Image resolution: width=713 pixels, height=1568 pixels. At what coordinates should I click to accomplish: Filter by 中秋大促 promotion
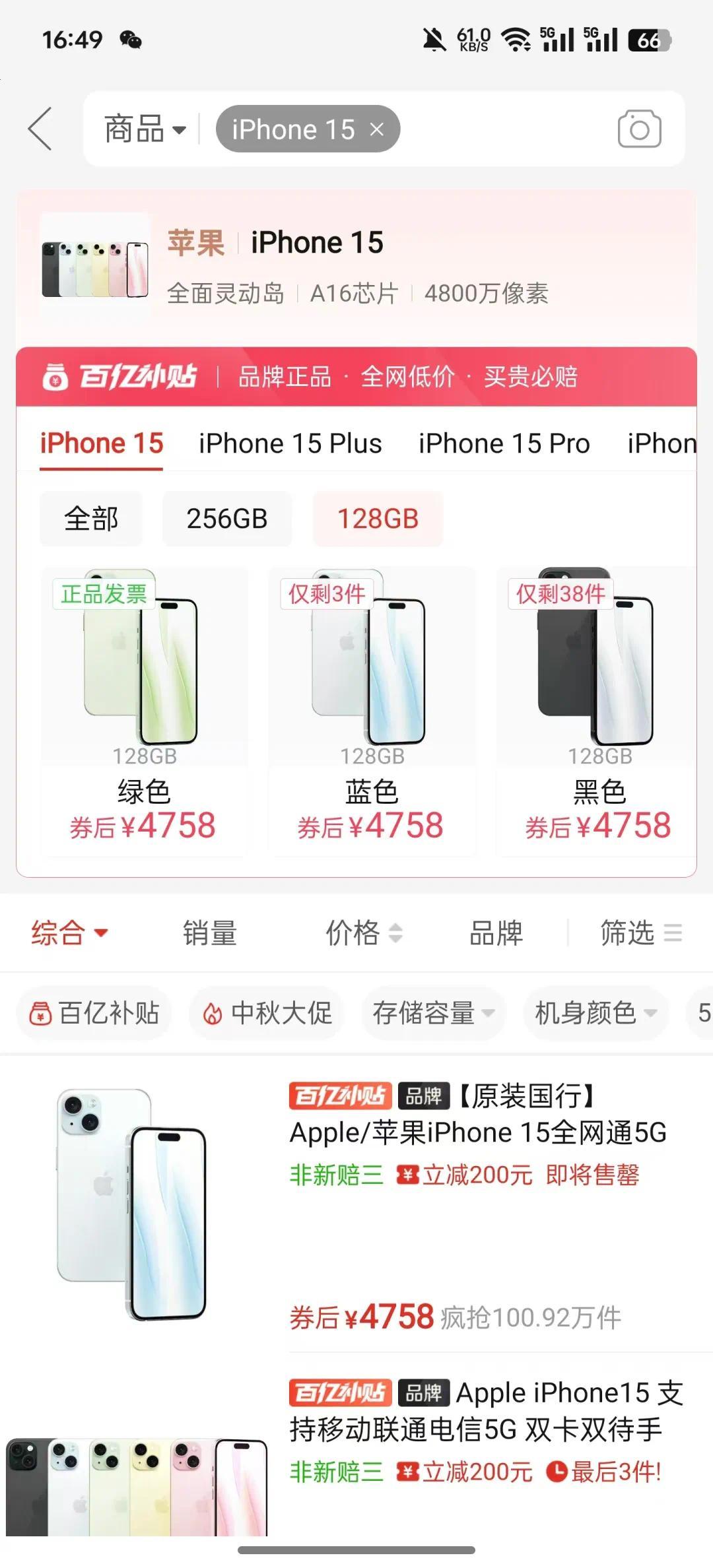point(266,1013)
